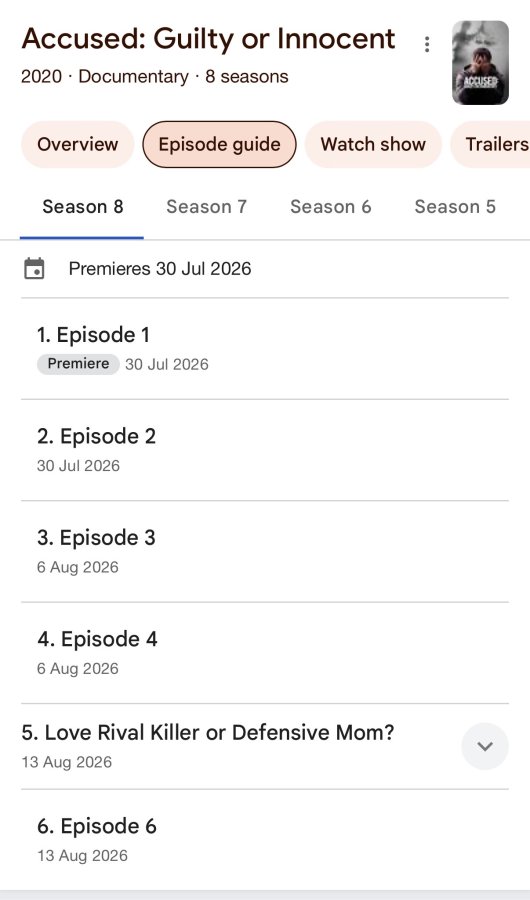Open the Accused poster thumbnail
530x900 pixels.
[x=480, y=63]
